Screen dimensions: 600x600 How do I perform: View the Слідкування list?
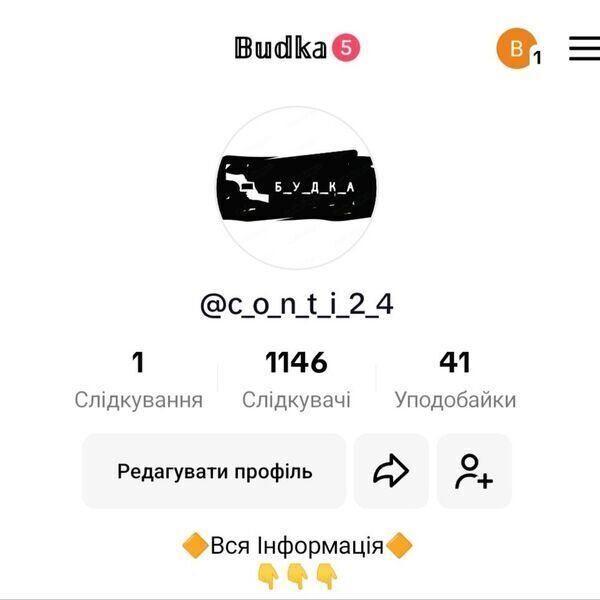click(138, 380)
